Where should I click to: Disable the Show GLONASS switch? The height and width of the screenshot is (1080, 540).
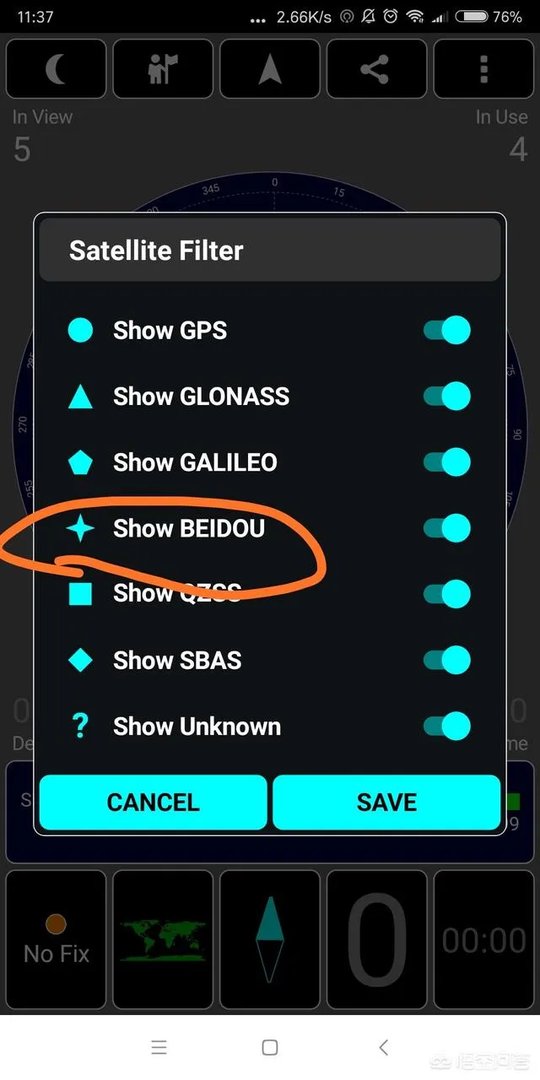(x=447, y=396)
